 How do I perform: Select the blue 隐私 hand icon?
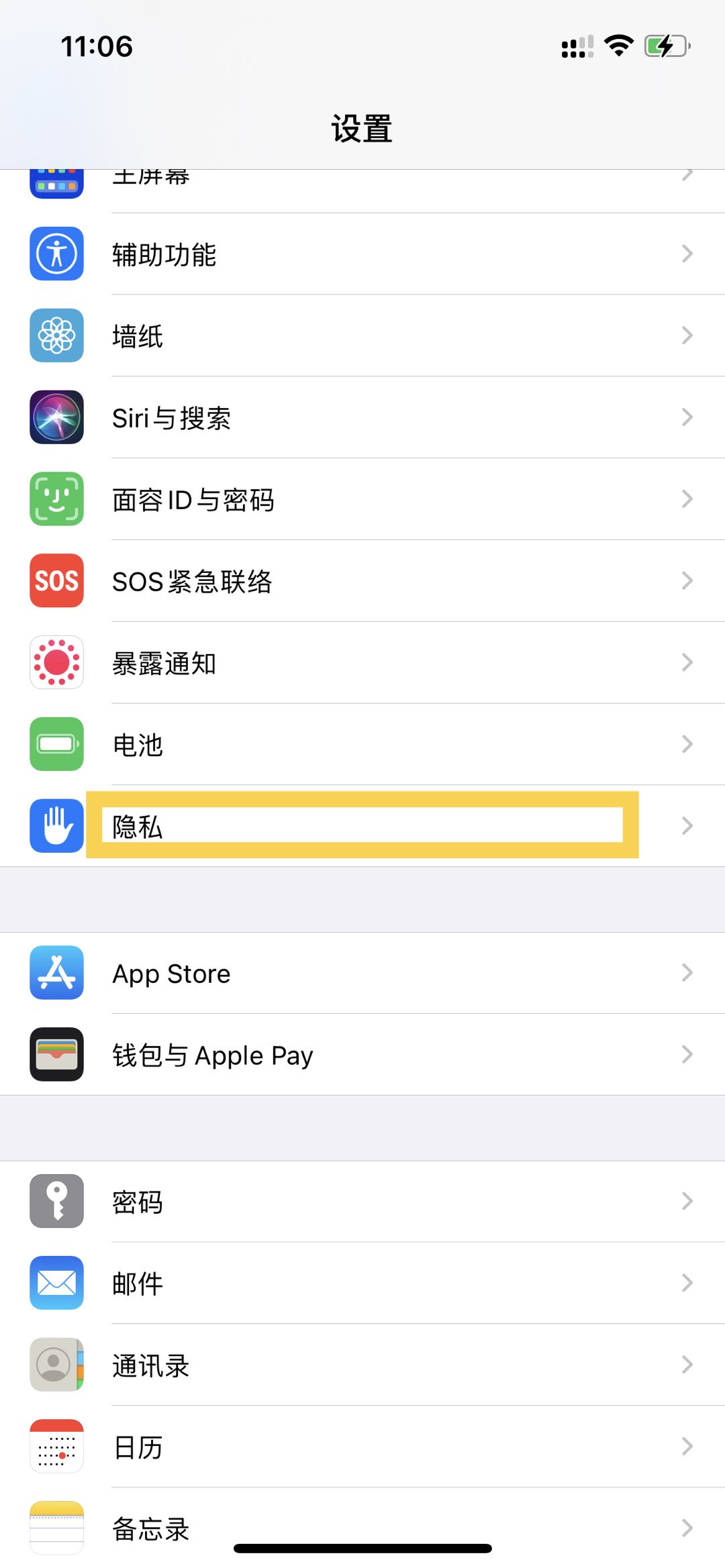tap(56, 827)
